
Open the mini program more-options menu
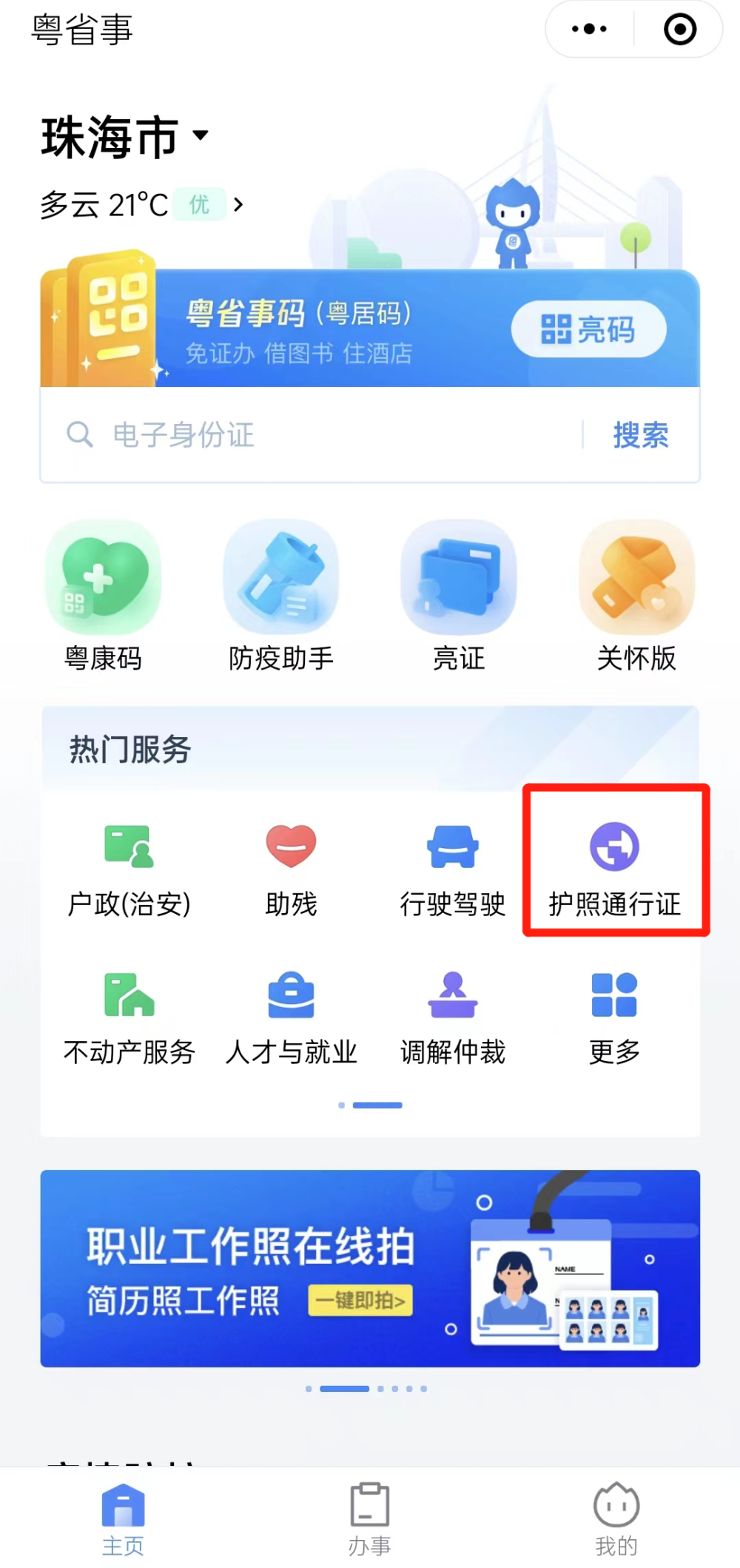[x=590, y=30]
